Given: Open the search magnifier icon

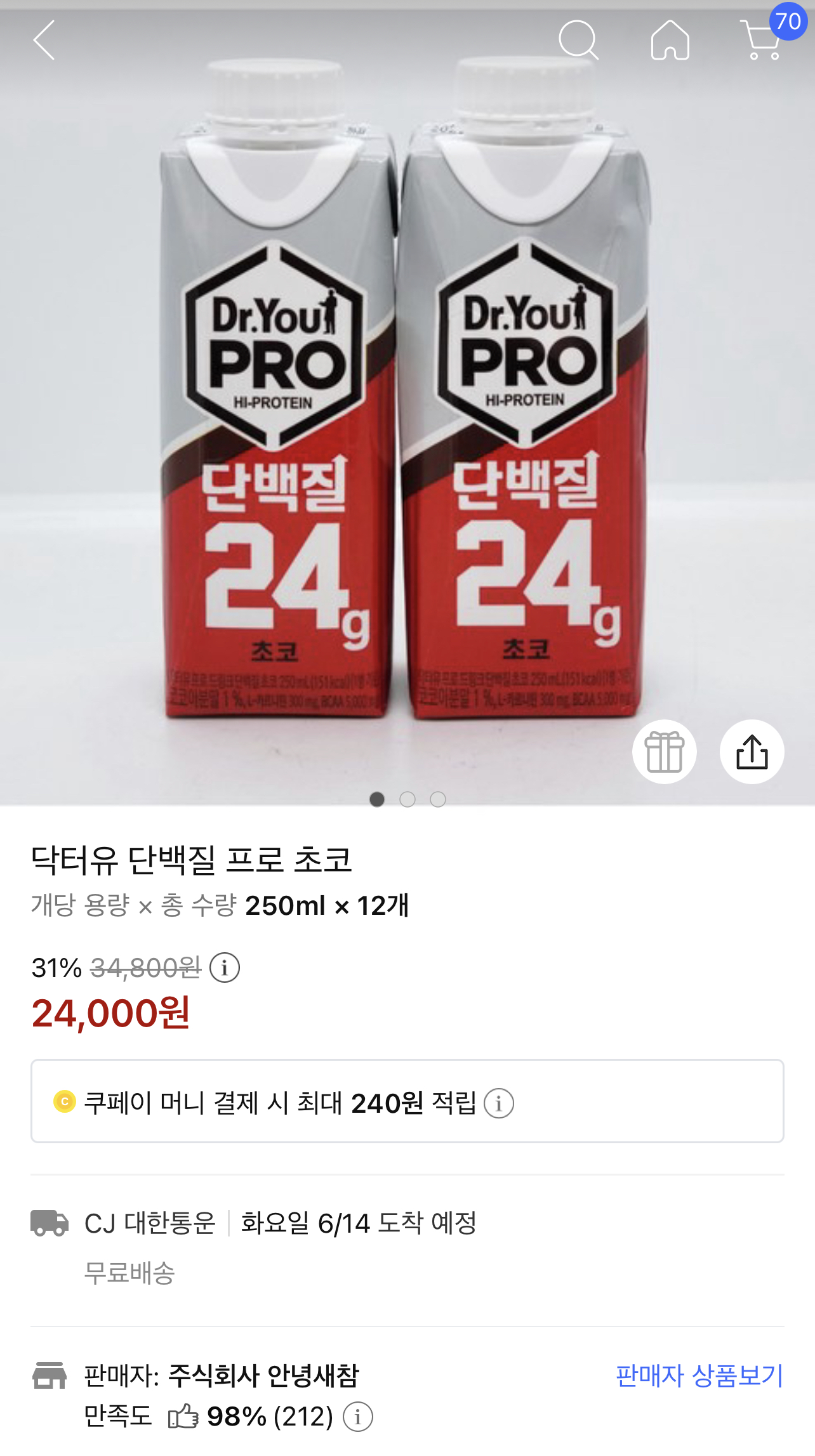Looking at the screenshot, I should (x=578, y=40).
